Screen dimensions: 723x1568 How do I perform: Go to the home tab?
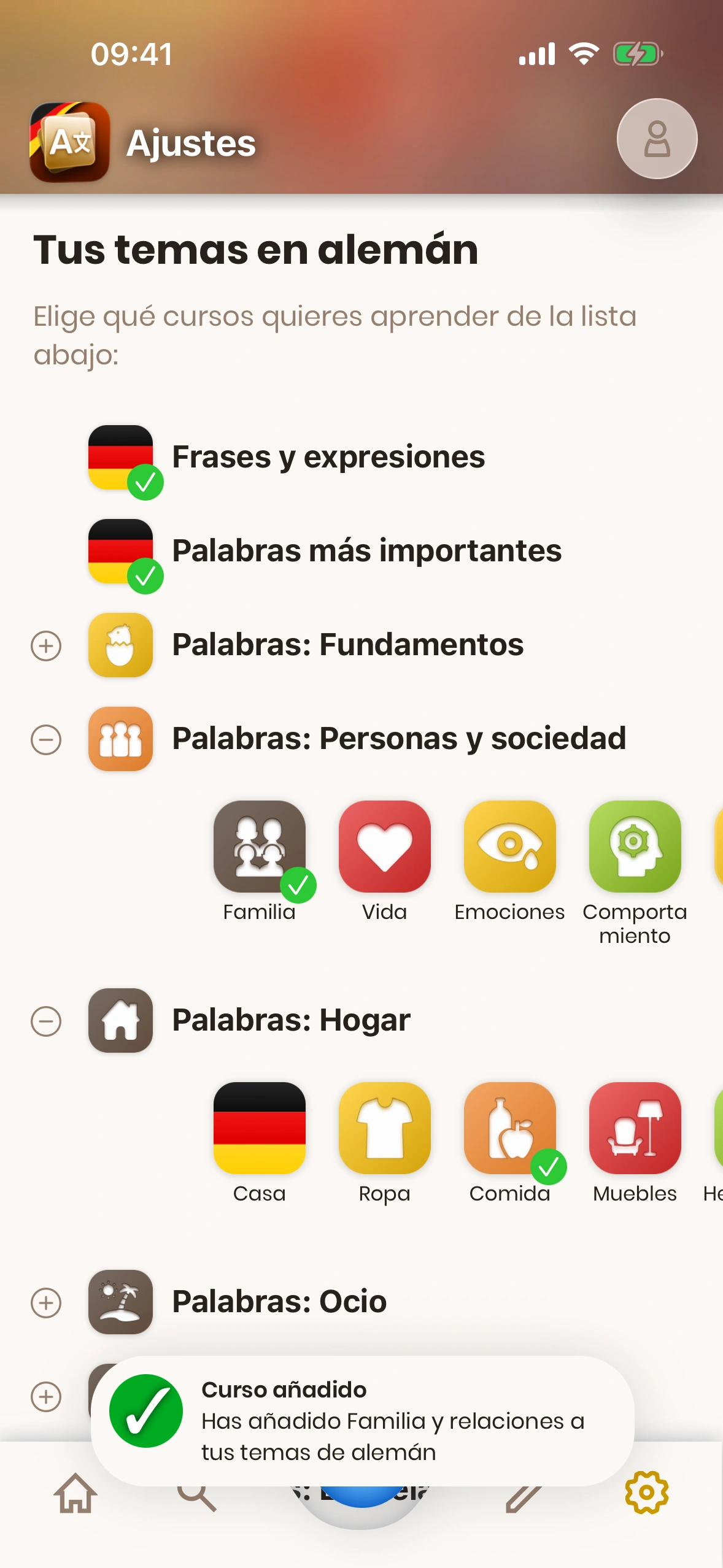click(x=75, y=1494)
